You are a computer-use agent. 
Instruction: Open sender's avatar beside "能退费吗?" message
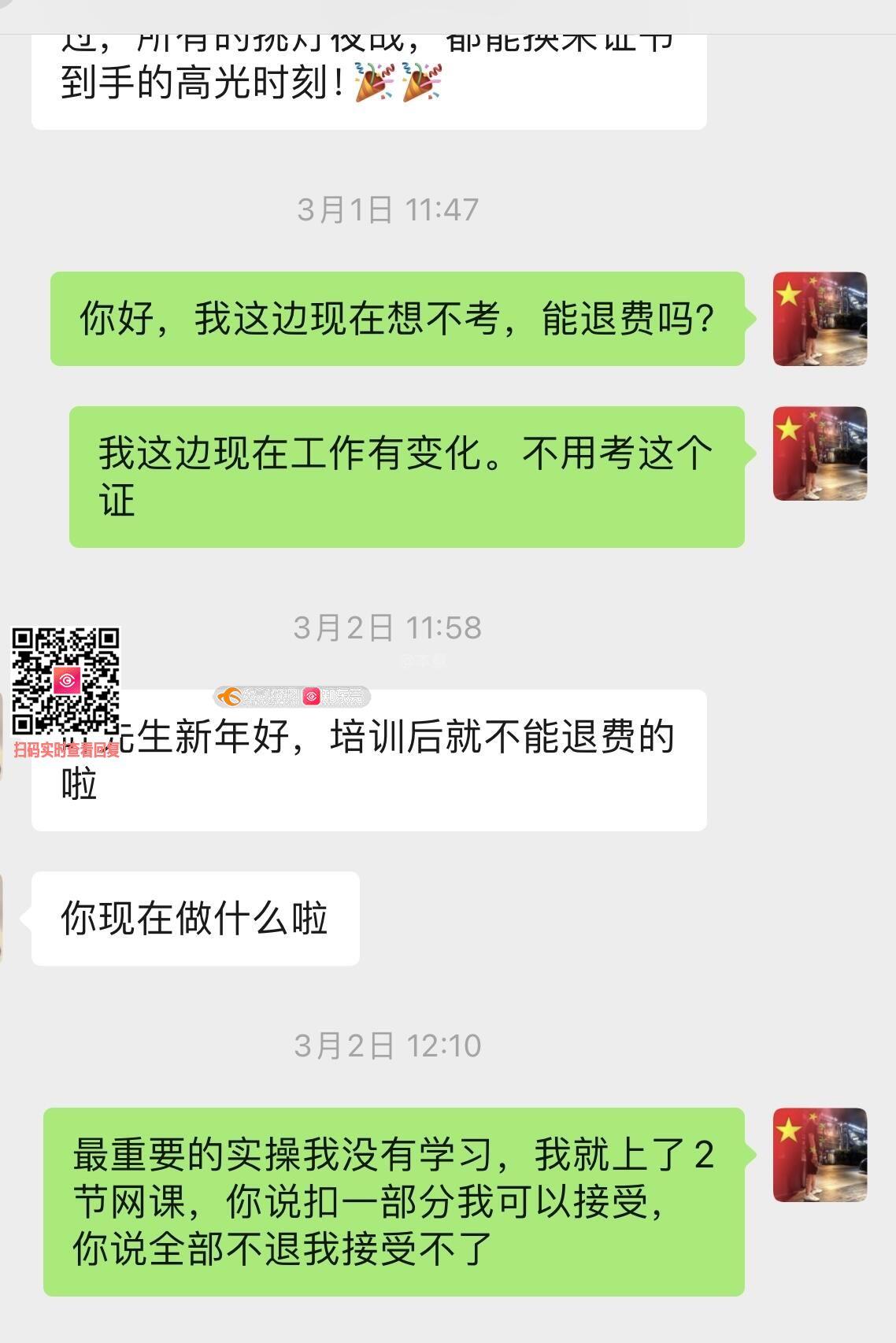820,319
